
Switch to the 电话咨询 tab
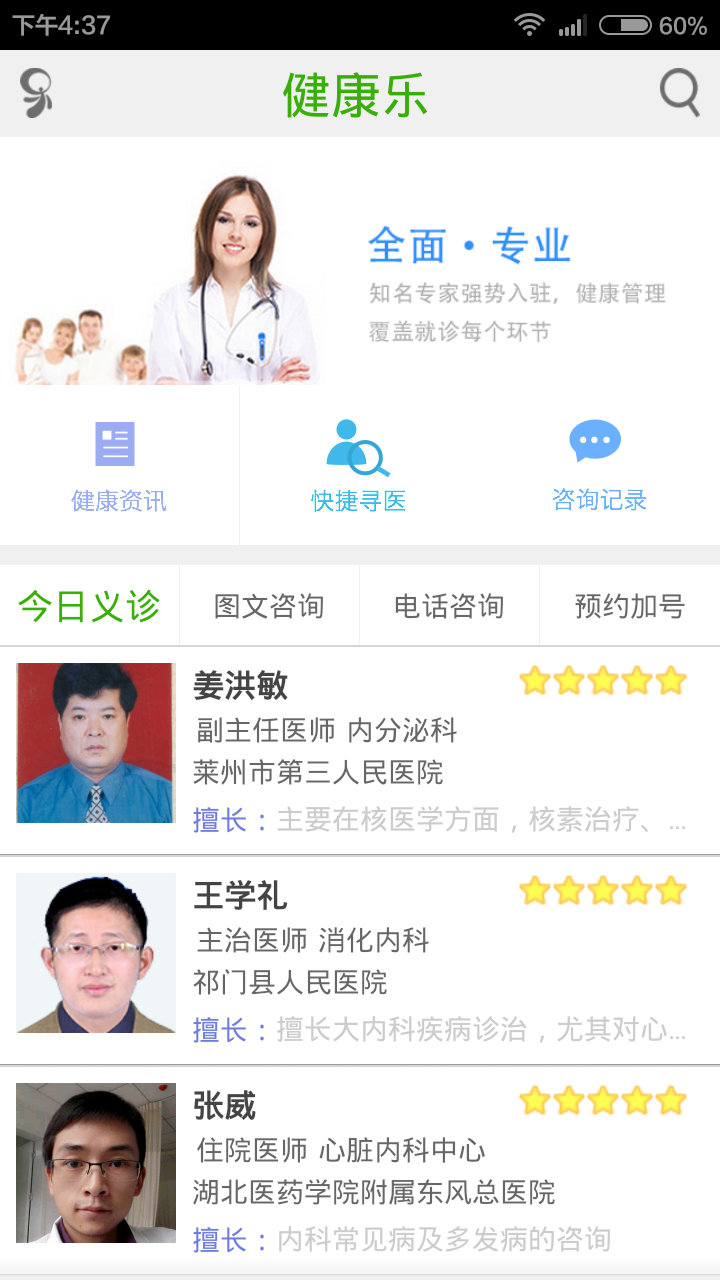[x=449, y=606]
